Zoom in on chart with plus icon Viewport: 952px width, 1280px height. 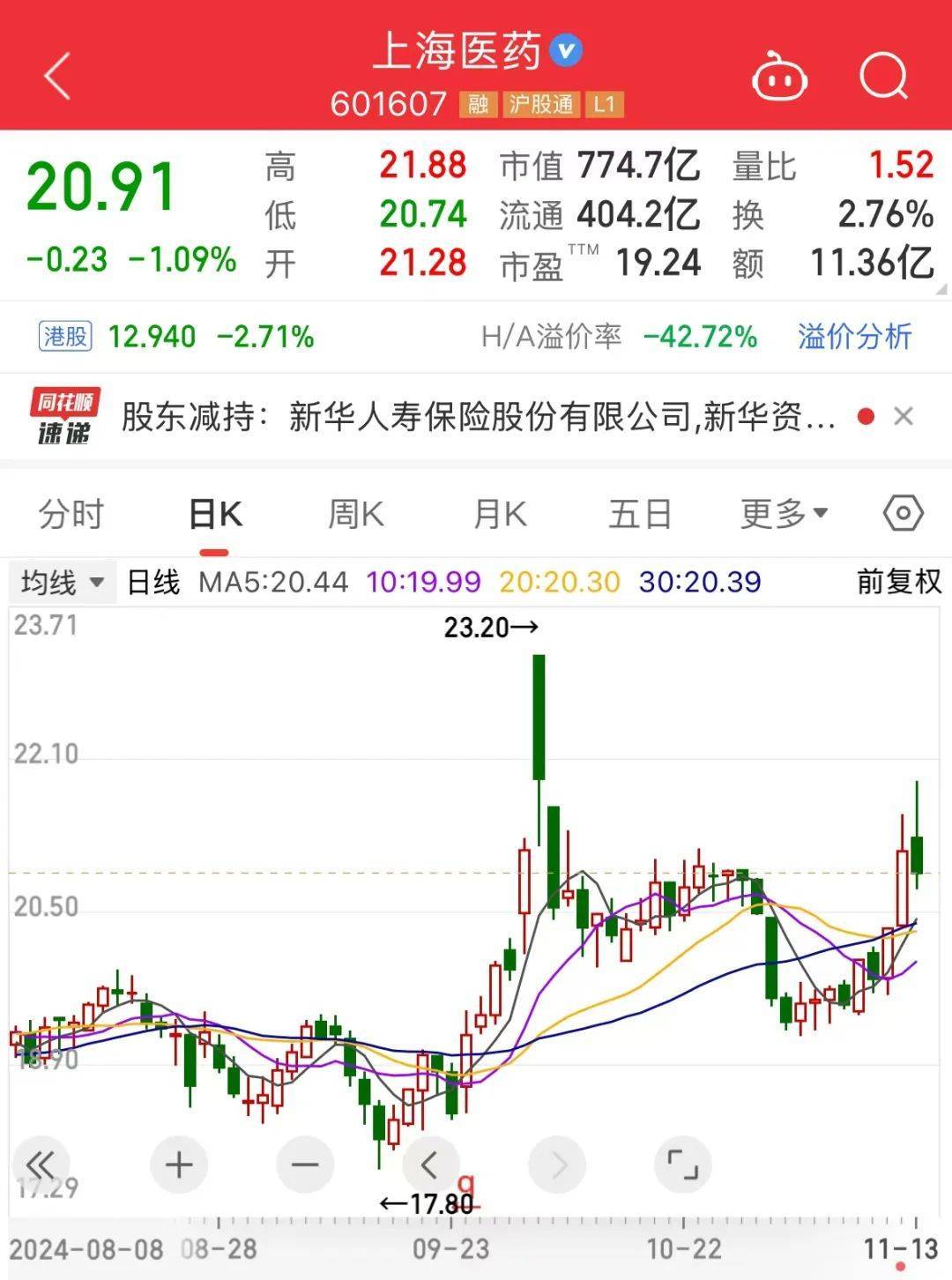(x=179, y=1164)
